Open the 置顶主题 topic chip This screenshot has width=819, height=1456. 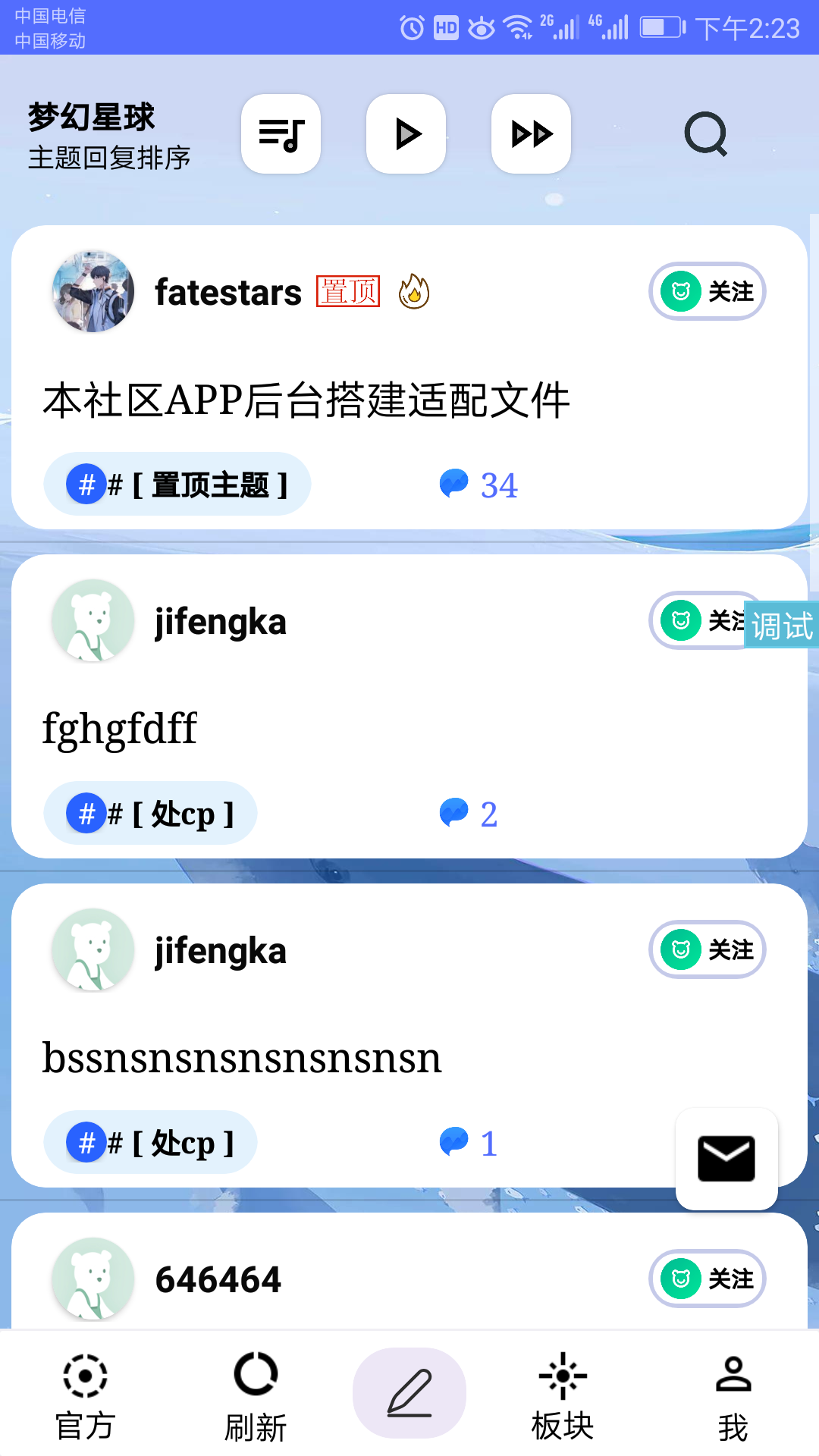pos(177,485)
